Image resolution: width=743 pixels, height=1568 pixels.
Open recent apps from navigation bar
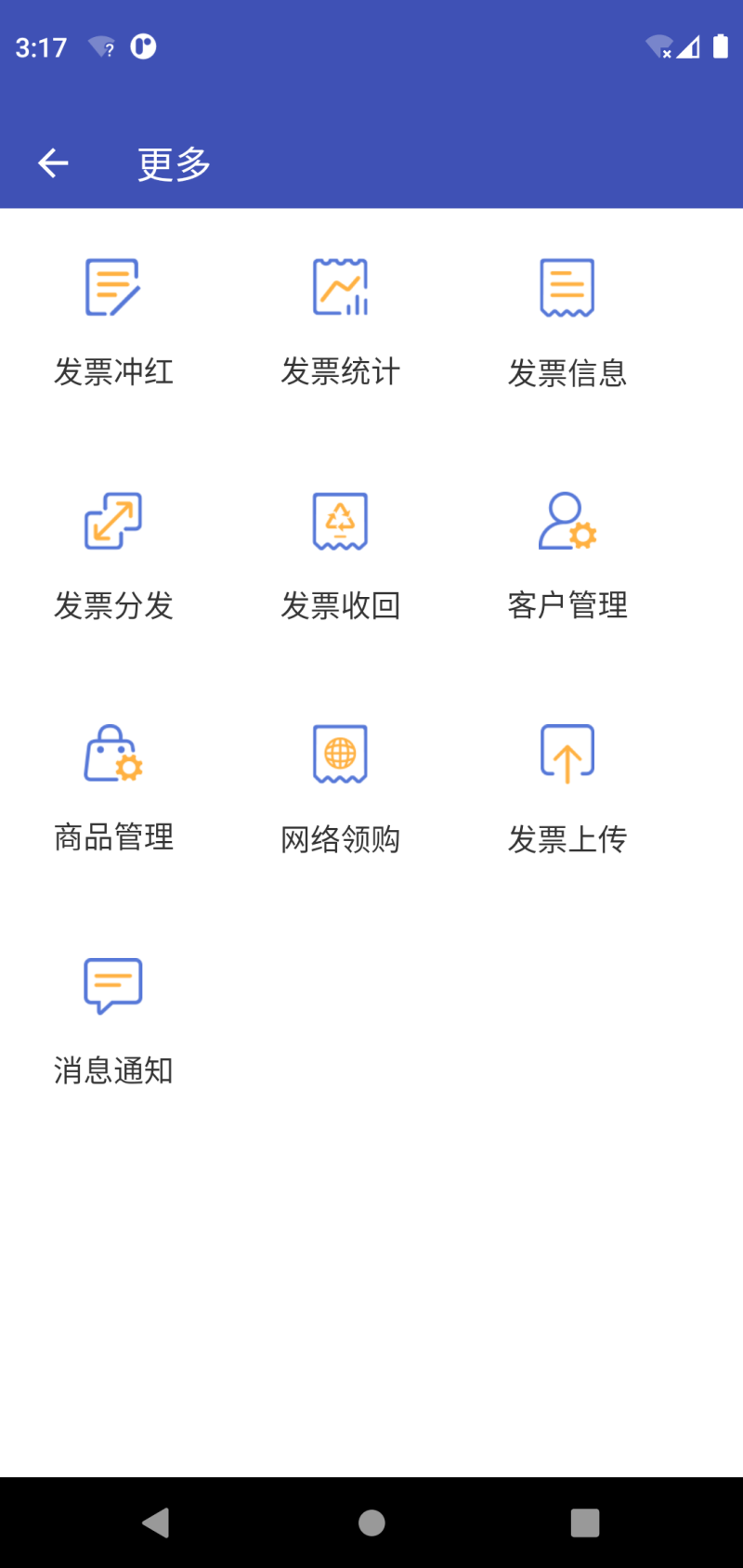[584, 1523]
